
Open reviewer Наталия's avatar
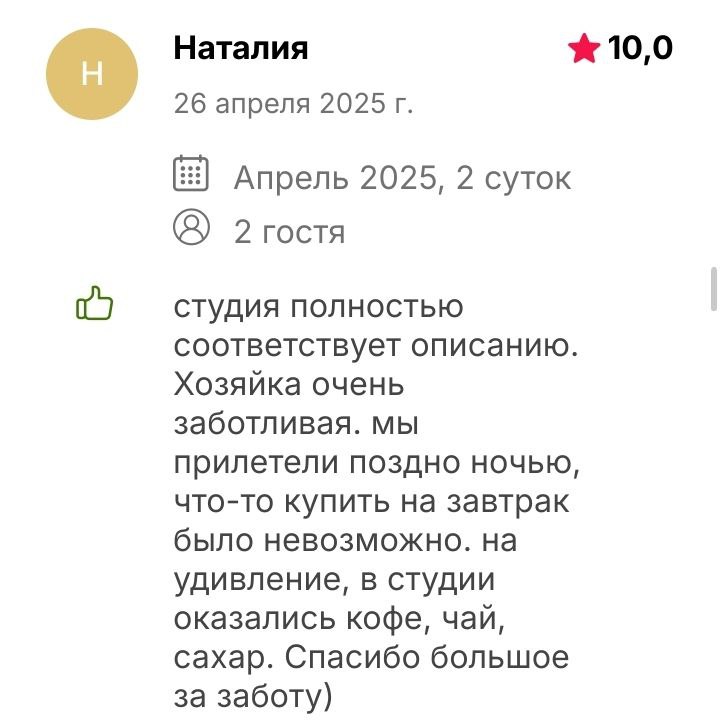(x=91, y=74)
